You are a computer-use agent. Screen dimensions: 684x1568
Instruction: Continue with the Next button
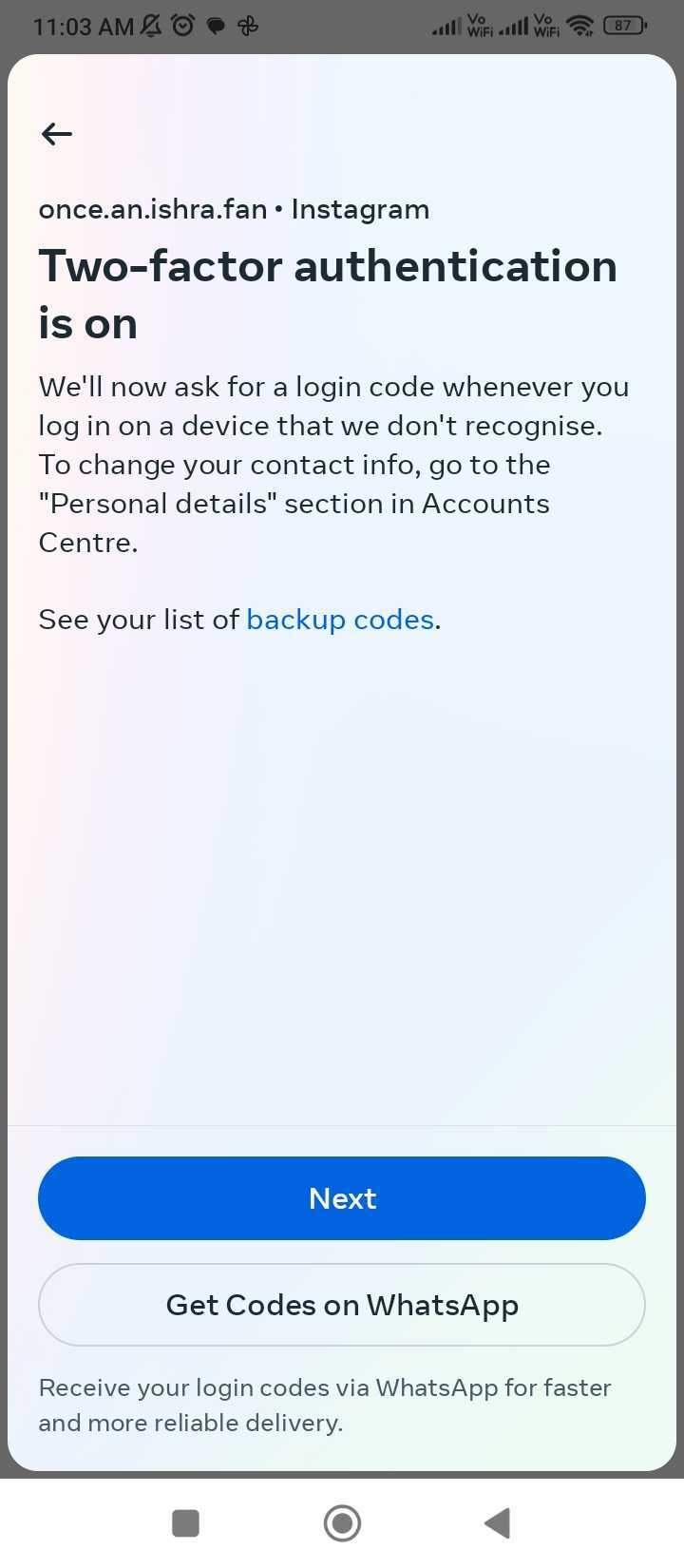click(342, 1198)
